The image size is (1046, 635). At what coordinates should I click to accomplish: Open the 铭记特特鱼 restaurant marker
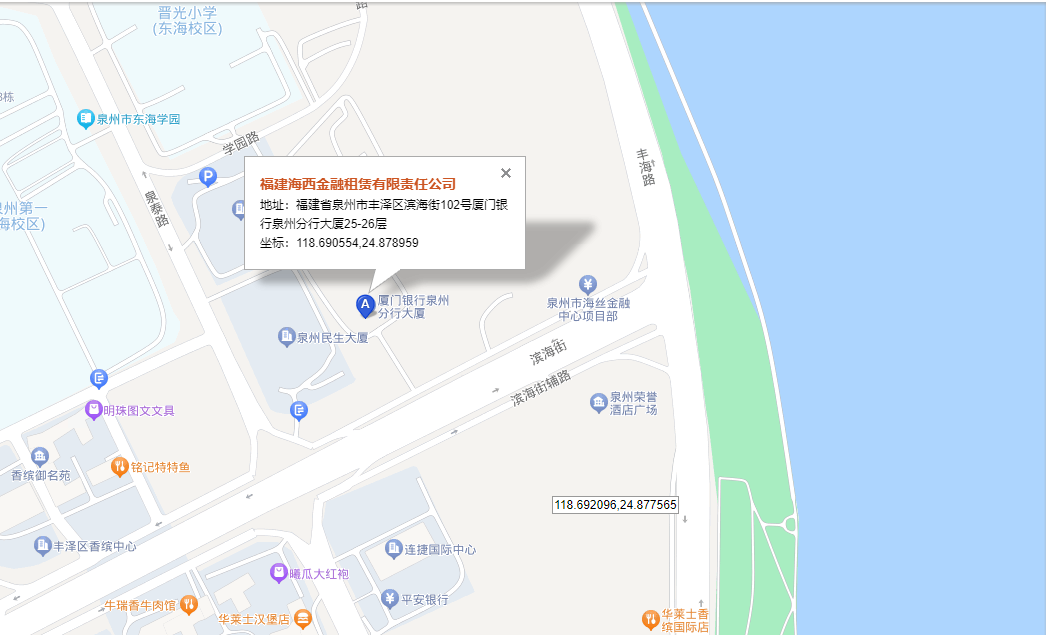120,466
